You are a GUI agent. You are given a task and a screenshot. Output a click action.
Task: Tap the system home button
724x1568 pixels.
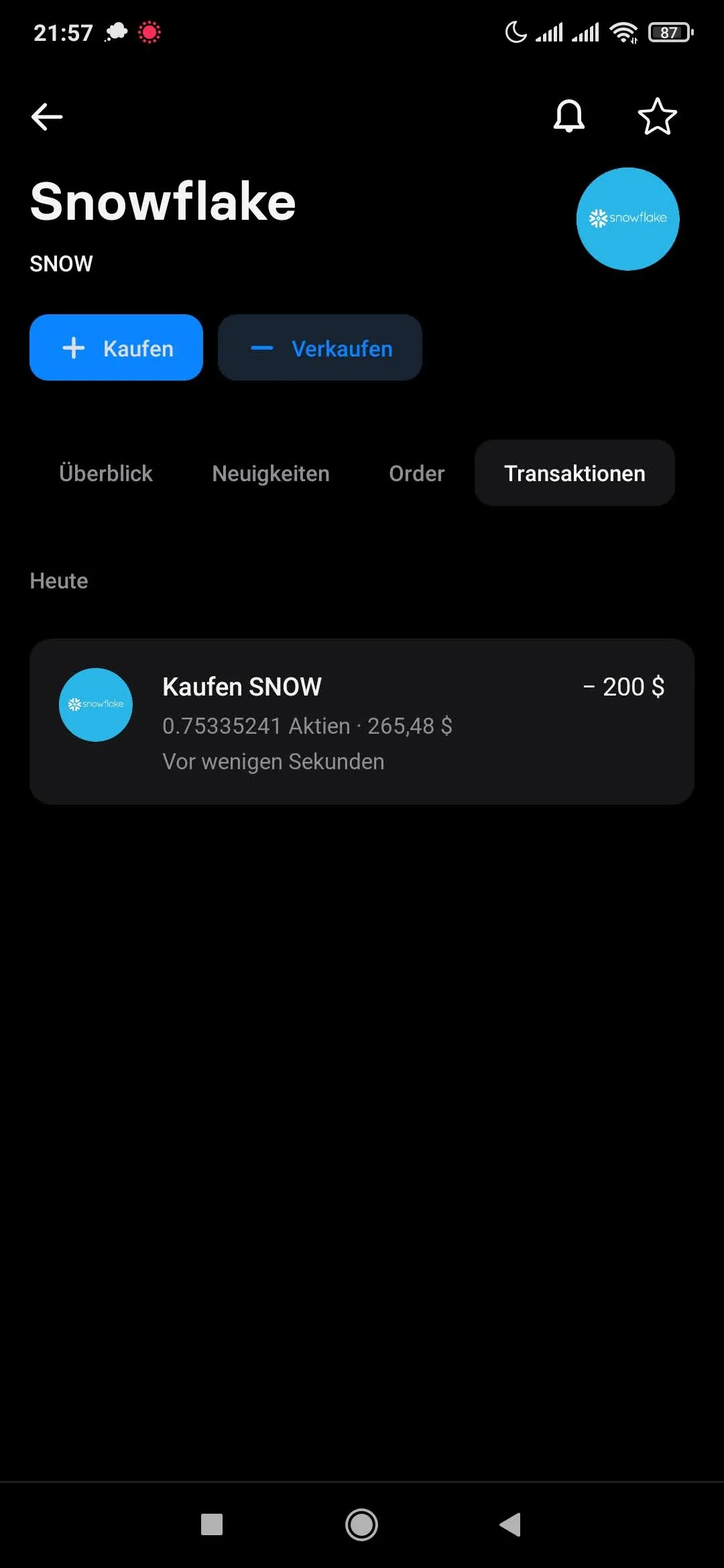pos(362,1525)
